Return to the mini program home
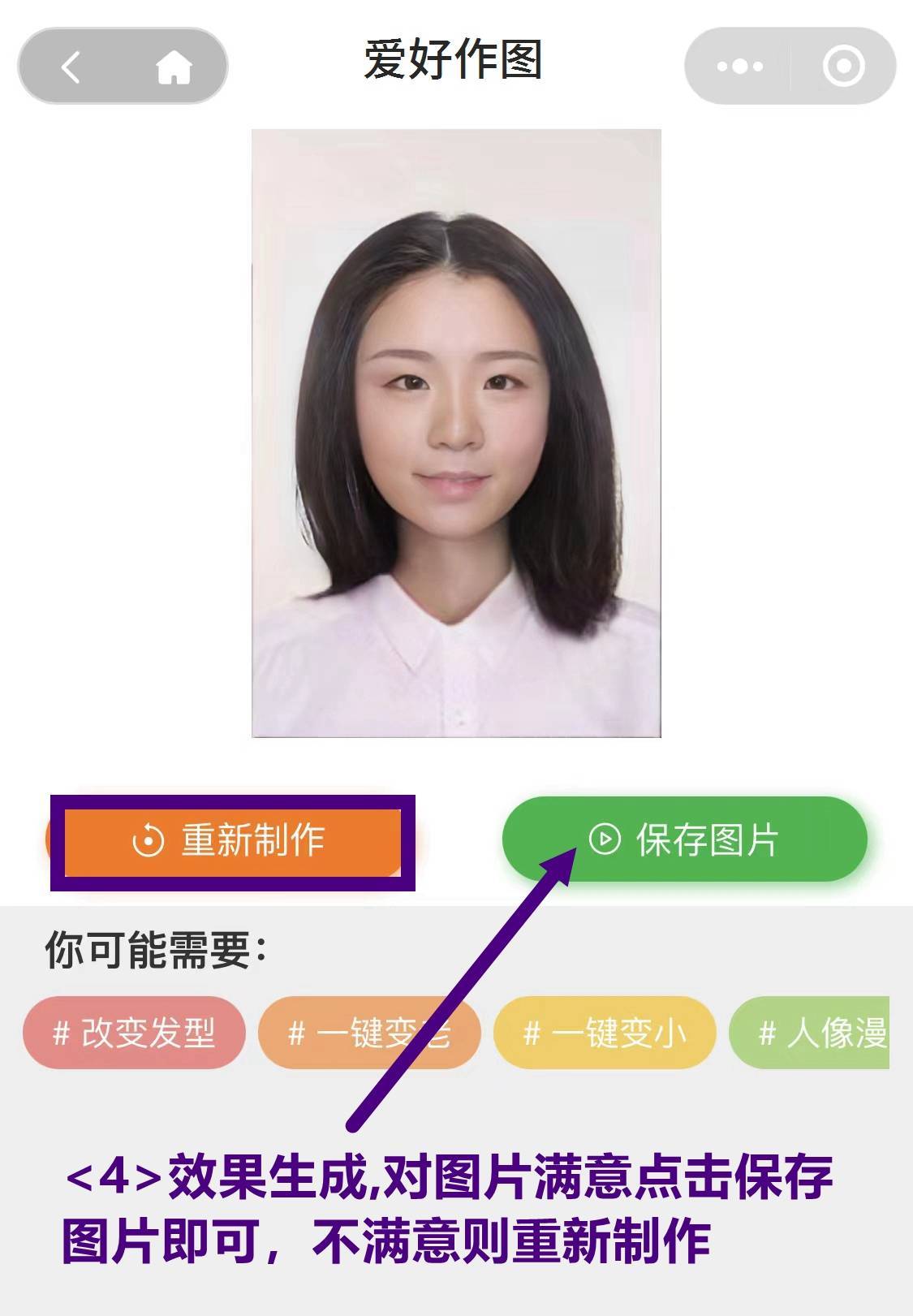 click(173, 67)
